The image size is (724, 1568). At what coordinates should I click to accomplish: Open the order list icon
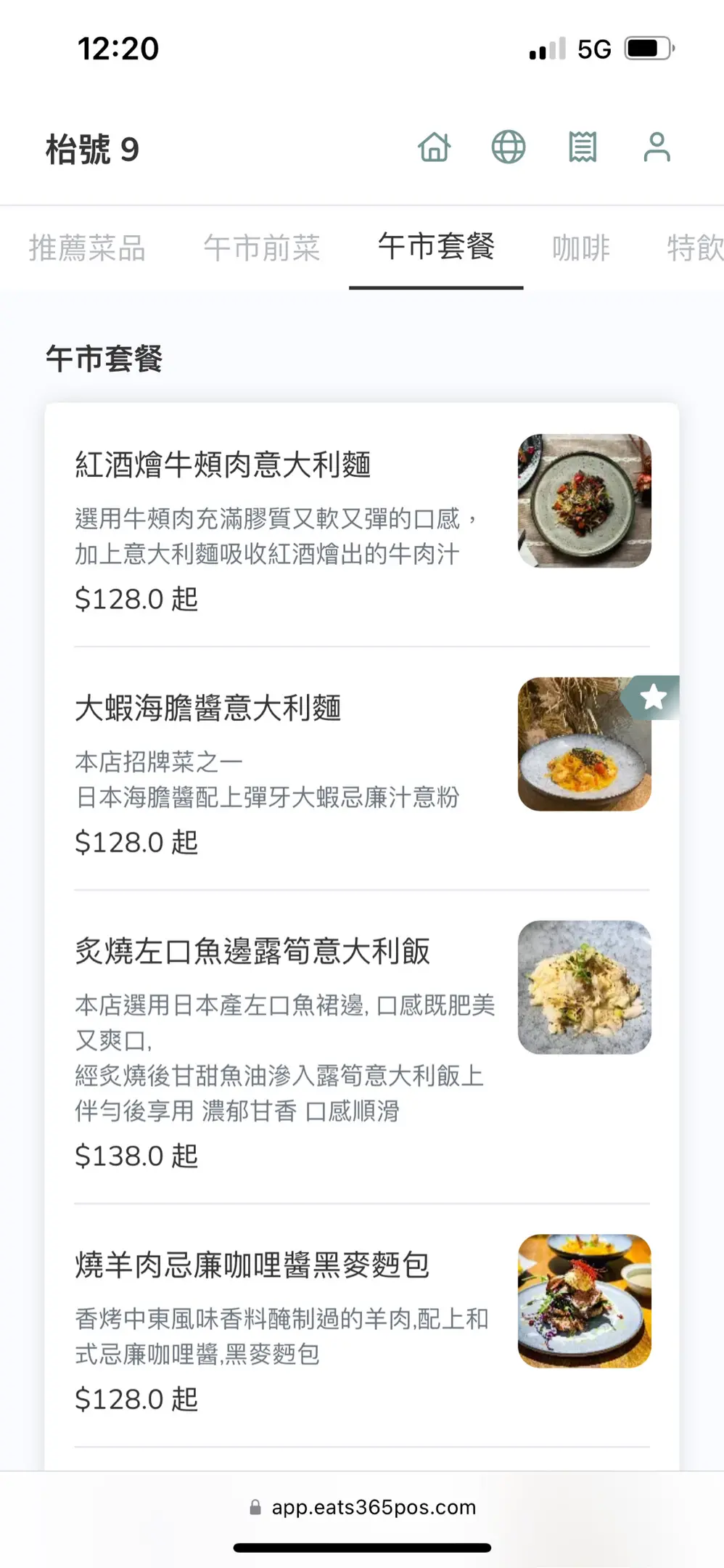[x=583, y=147]
